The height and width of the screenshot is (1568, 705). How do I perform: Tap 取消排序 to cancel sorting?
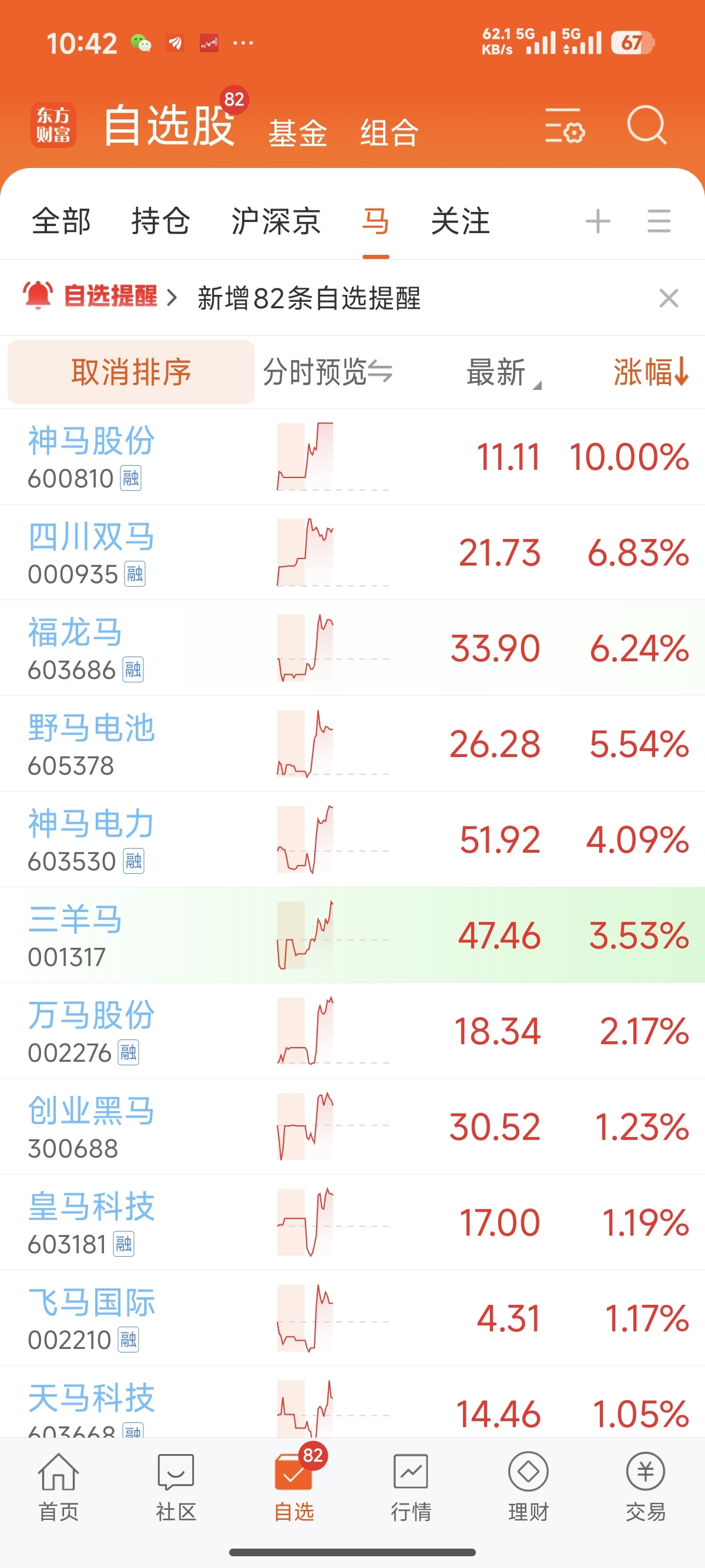coord(131,372)
